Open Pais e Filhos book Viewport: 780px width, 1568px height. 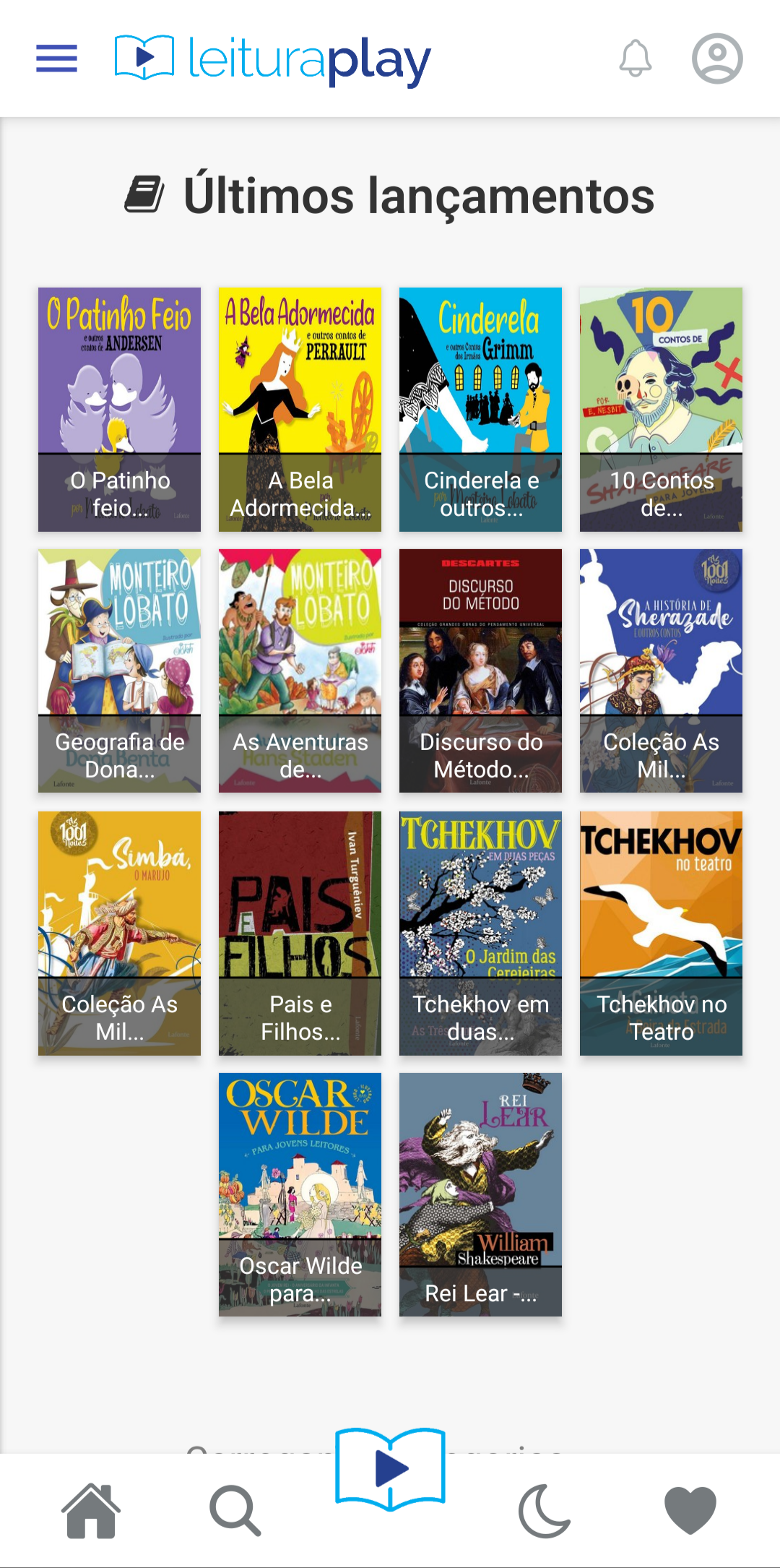[x=300, y=933]
